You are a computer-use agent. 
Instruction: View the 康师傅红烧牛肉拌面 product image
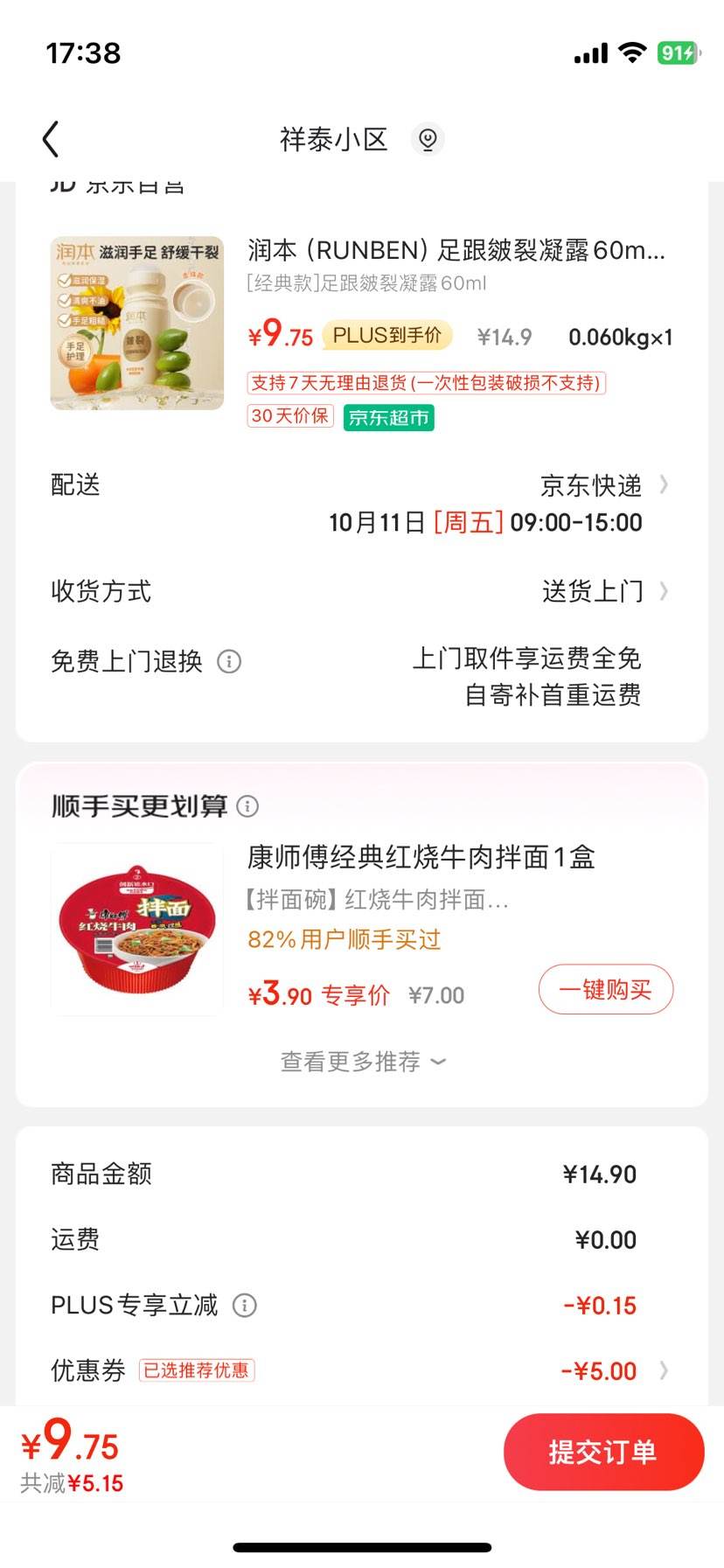tap(136, 929)
